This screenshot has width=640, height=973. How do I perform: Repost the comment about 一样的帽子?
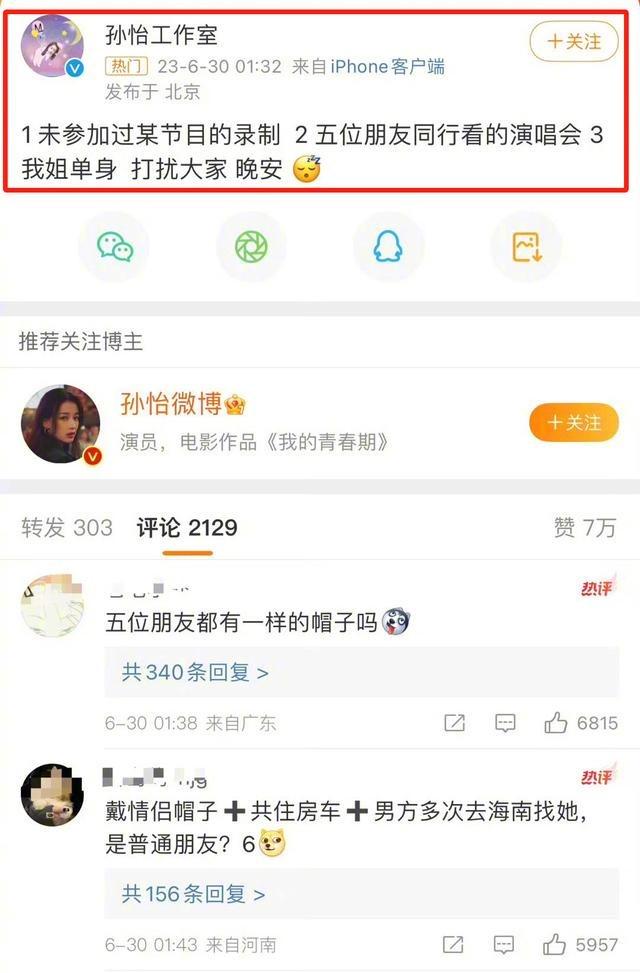click(454, 722)
